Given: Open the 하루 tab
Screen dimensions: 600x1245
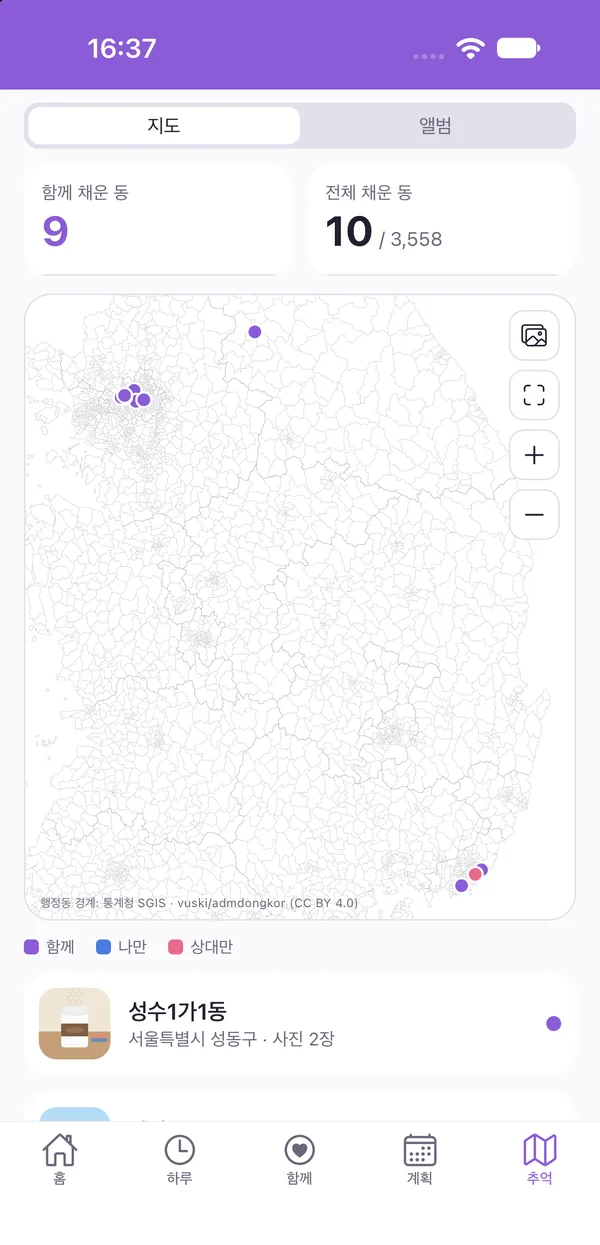Looking at the screenshot, I should 180,1160.
